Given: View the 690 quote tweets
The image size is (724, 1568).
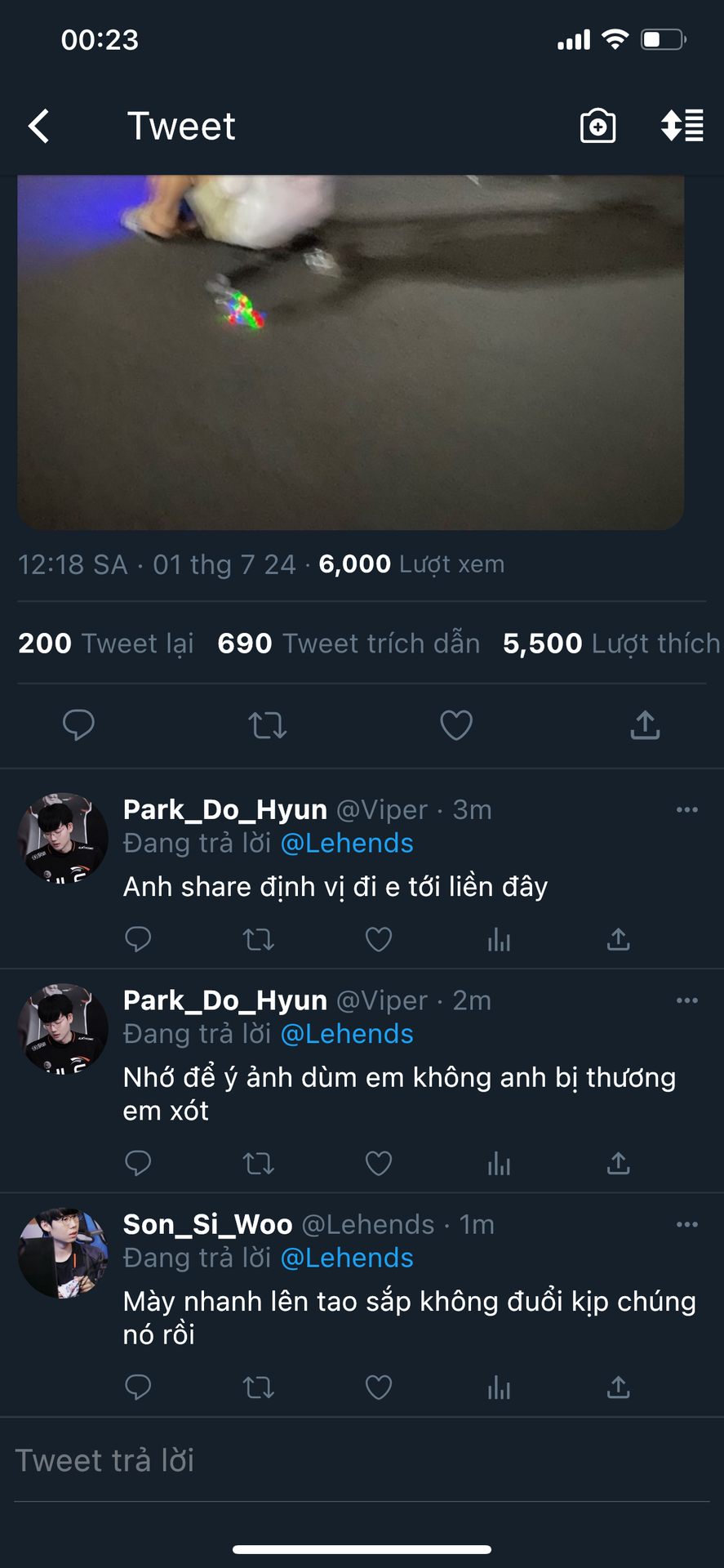Looking at the screenshot, I should (349, 644).
